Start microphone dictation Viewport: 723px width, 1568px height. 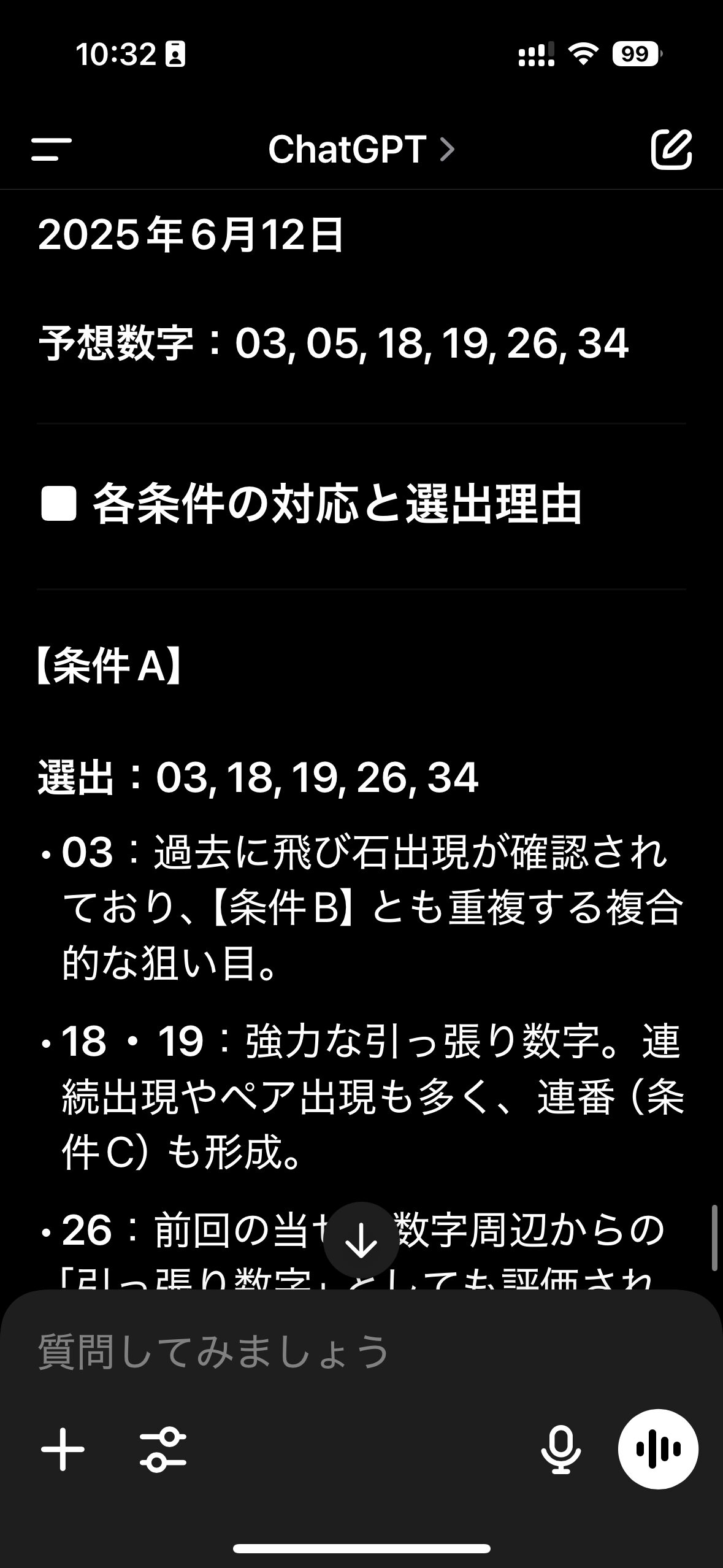pos(560,1449)
